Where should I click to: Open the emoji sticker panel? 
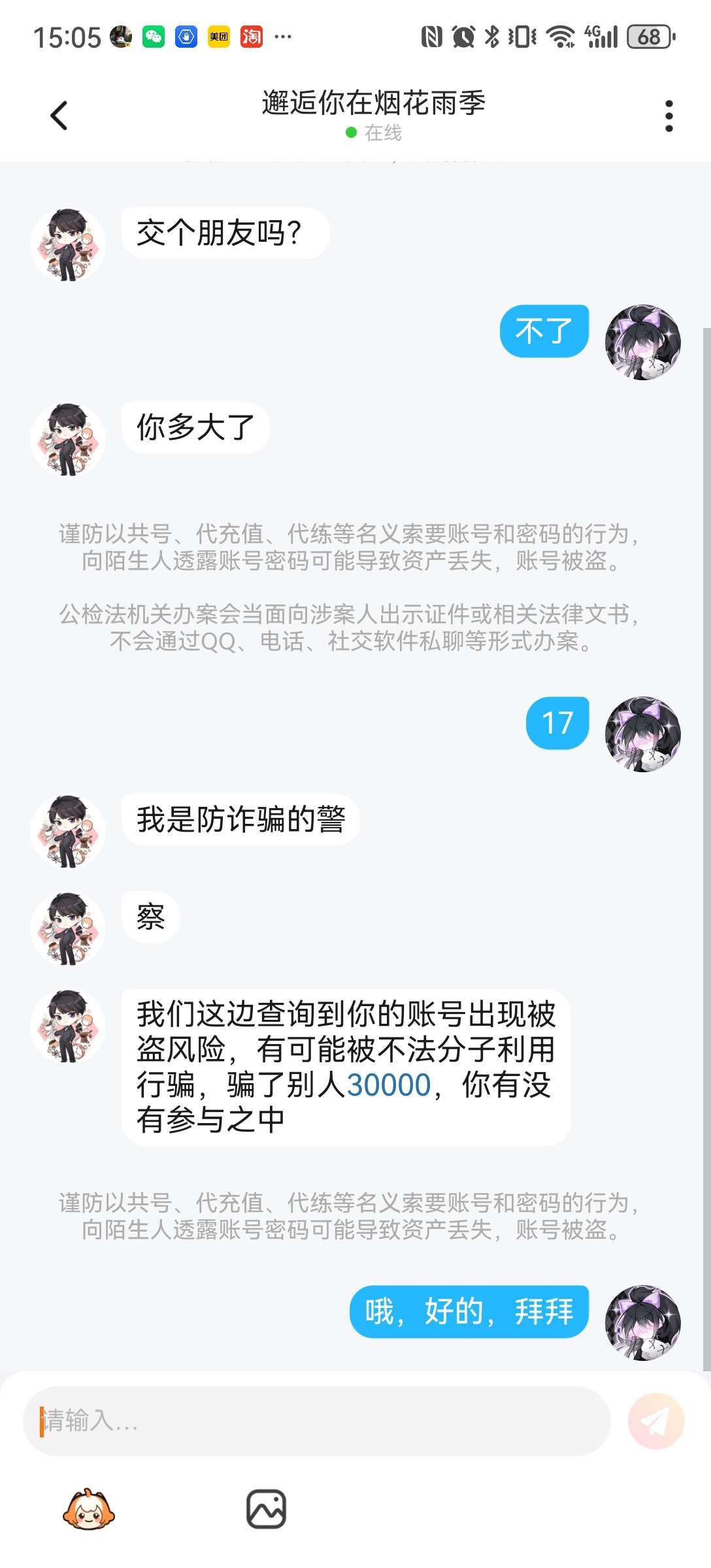coord(89,1509)
